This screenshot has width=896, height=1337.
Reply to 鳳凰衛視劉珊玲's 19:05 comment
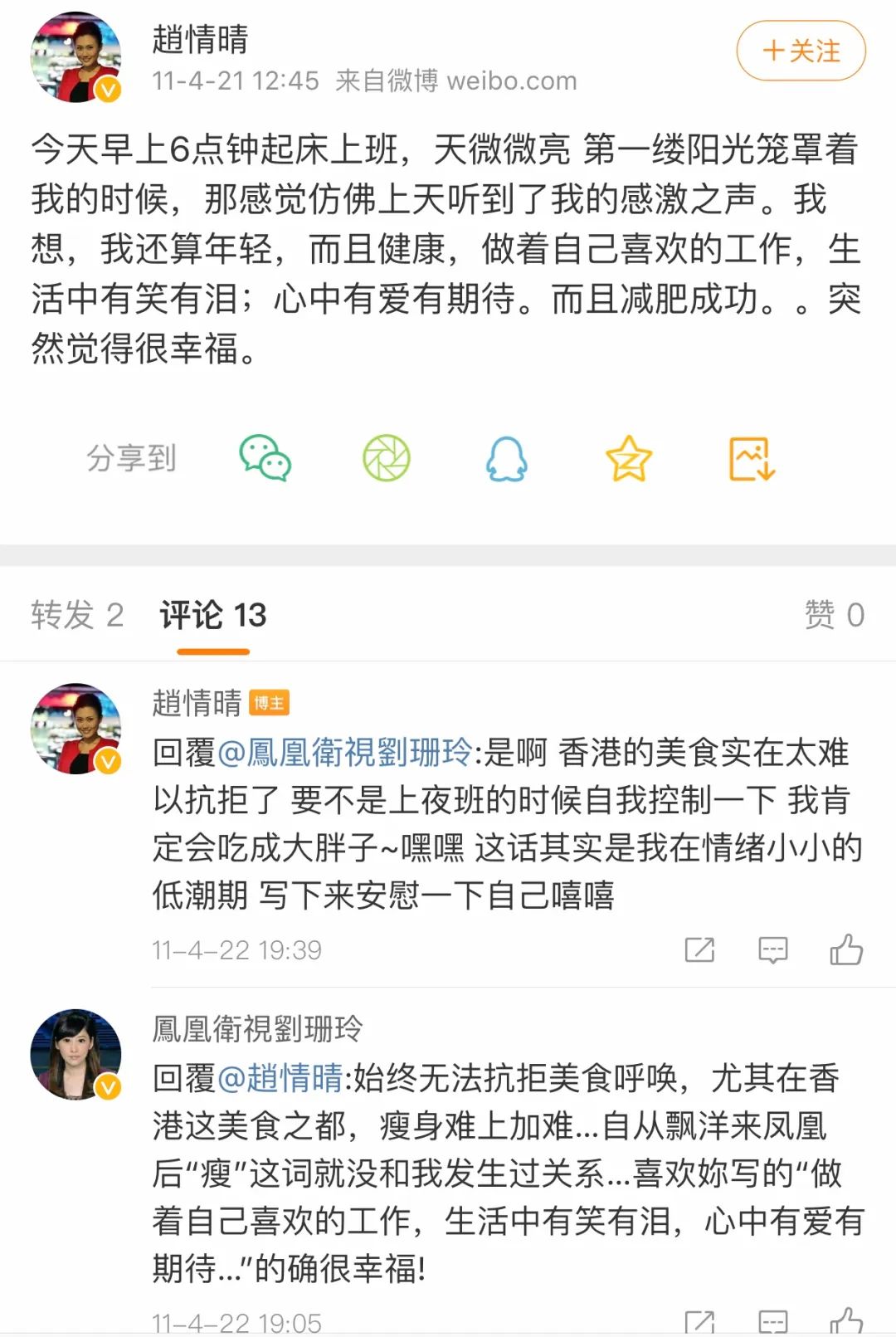[772, 1322]
